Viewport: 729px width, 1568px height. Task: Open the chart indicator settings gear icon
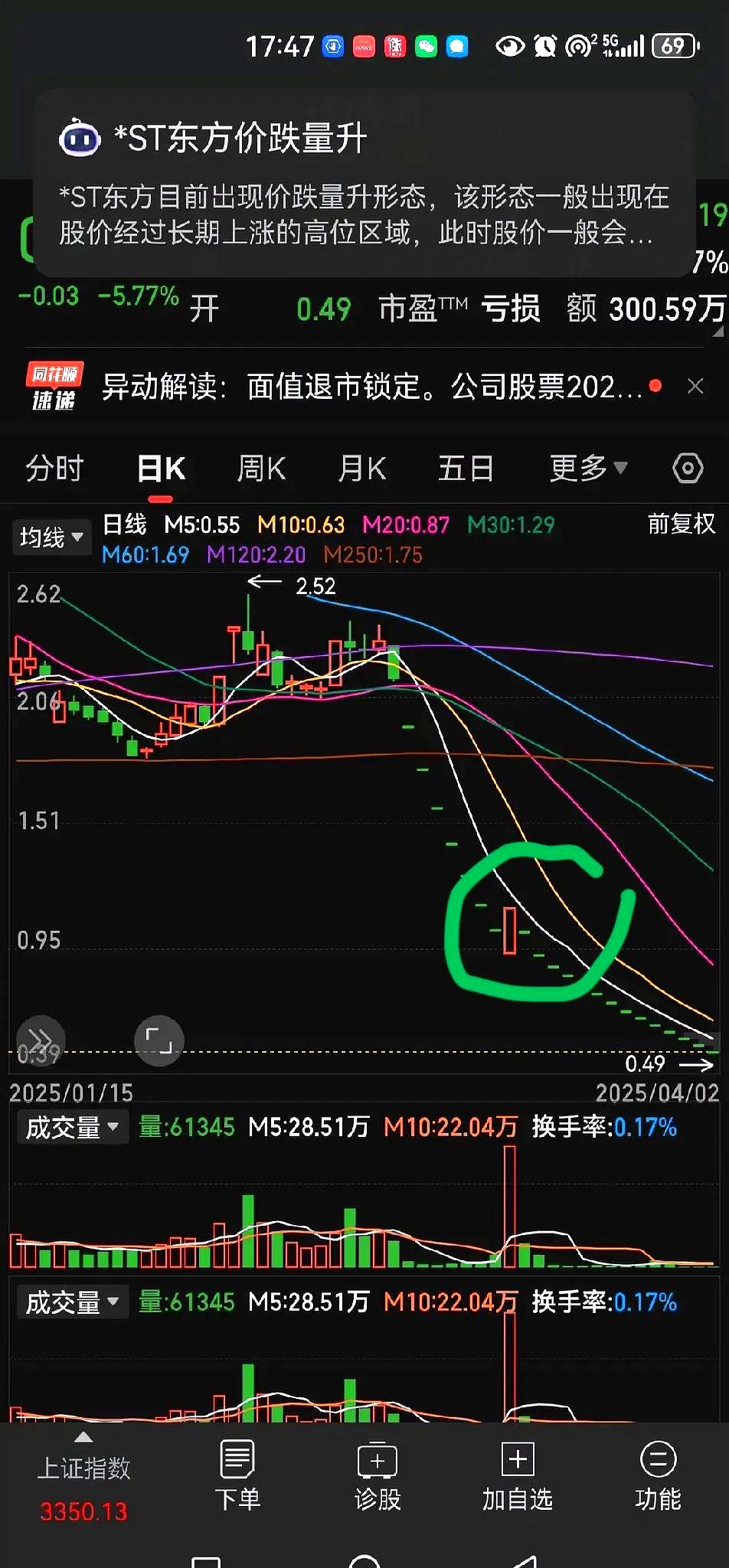pos(686,468)
